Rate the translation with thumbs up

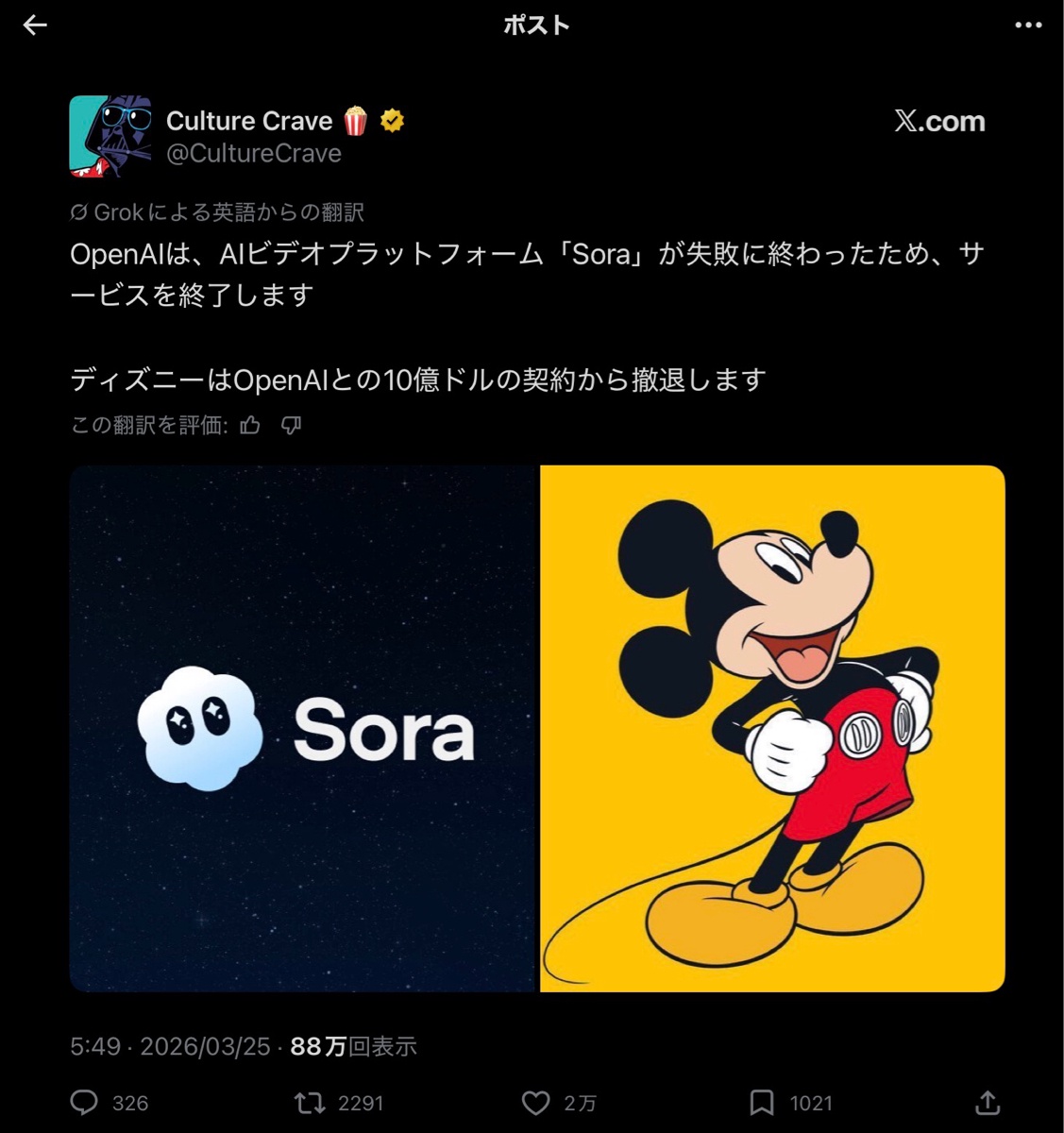[250, 426]
